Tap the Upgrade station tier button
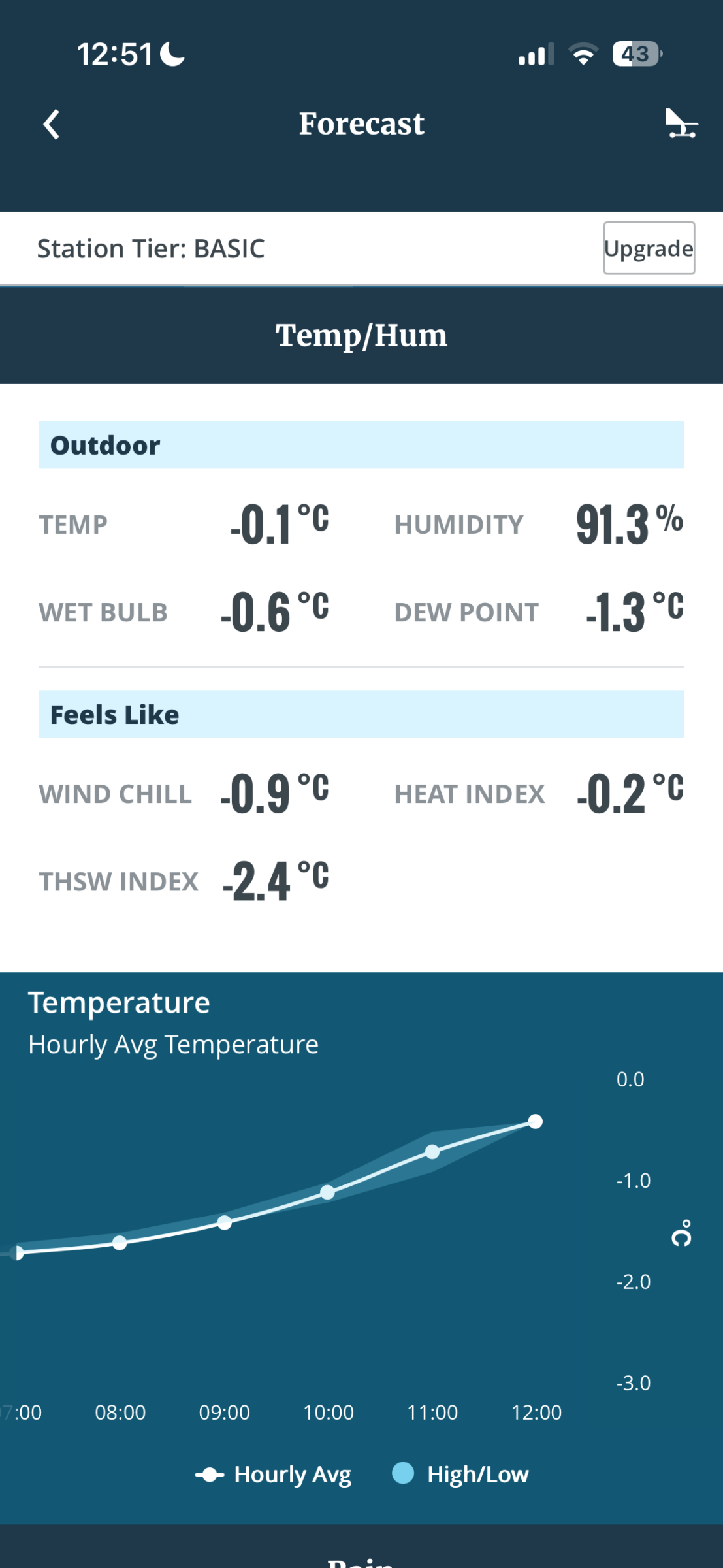Viewport: 723px width, 1568px height. tap(648, 248)
